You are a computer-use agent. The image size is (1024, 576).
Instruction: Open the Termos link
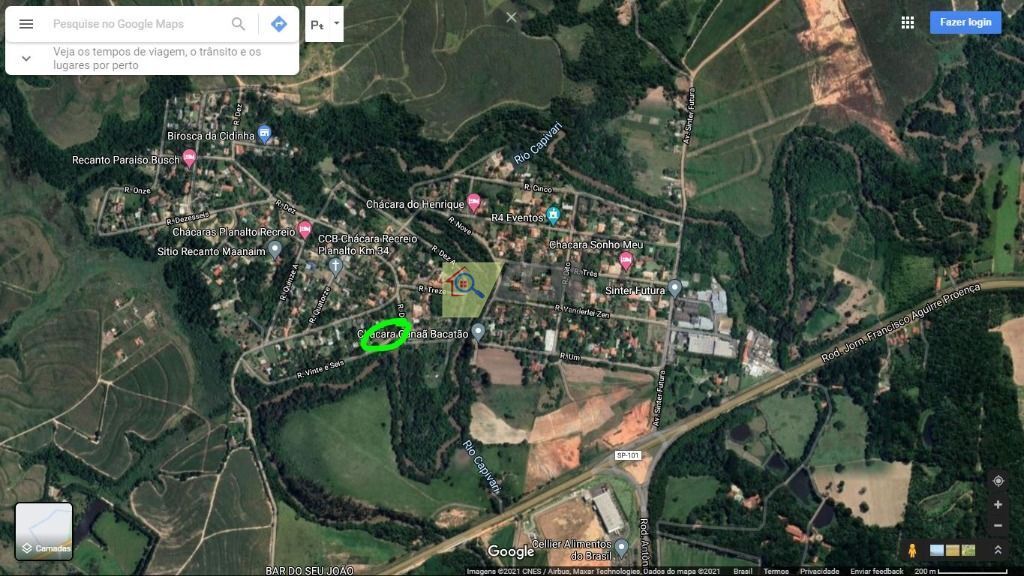(776, 571)
